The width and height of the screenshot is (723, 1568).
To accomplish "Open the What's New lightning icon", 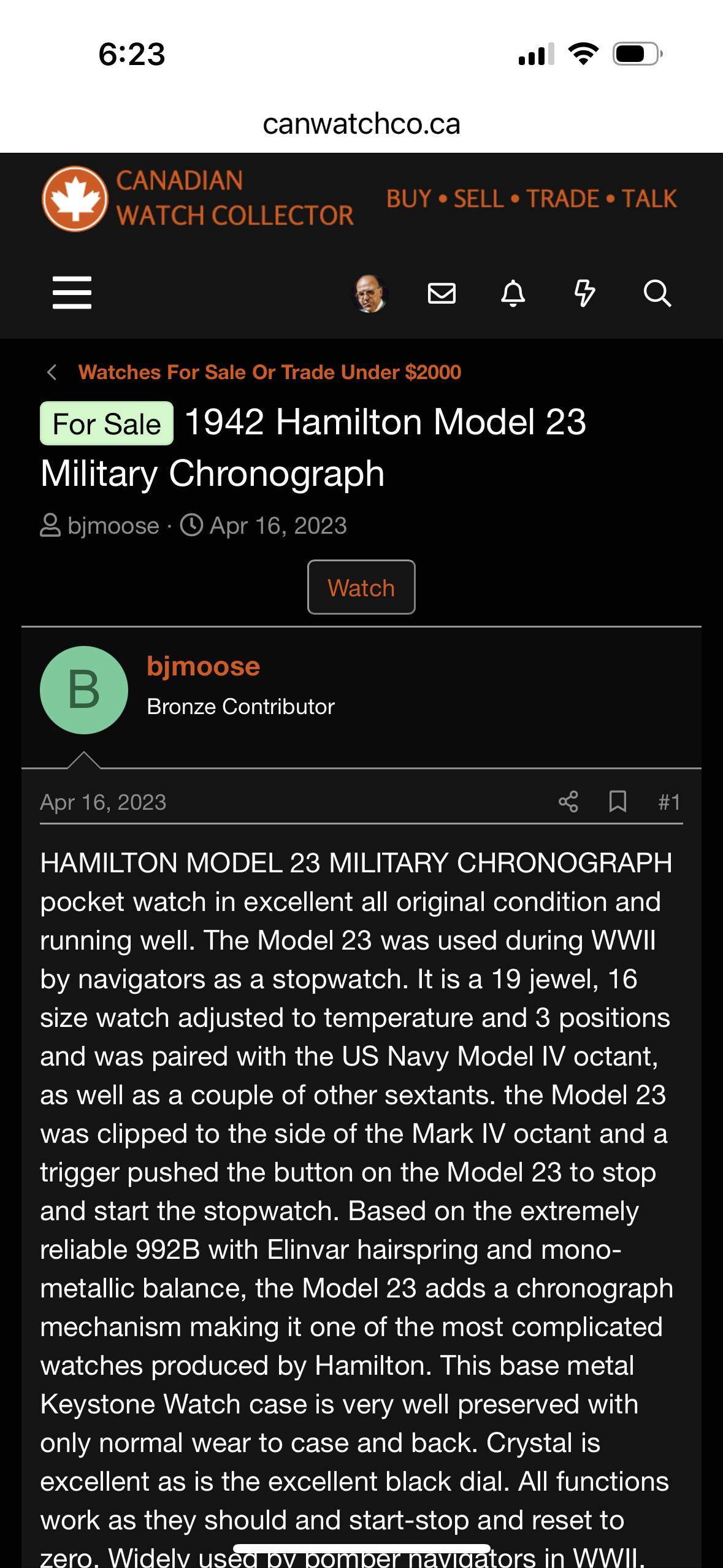I will (584, 293).
